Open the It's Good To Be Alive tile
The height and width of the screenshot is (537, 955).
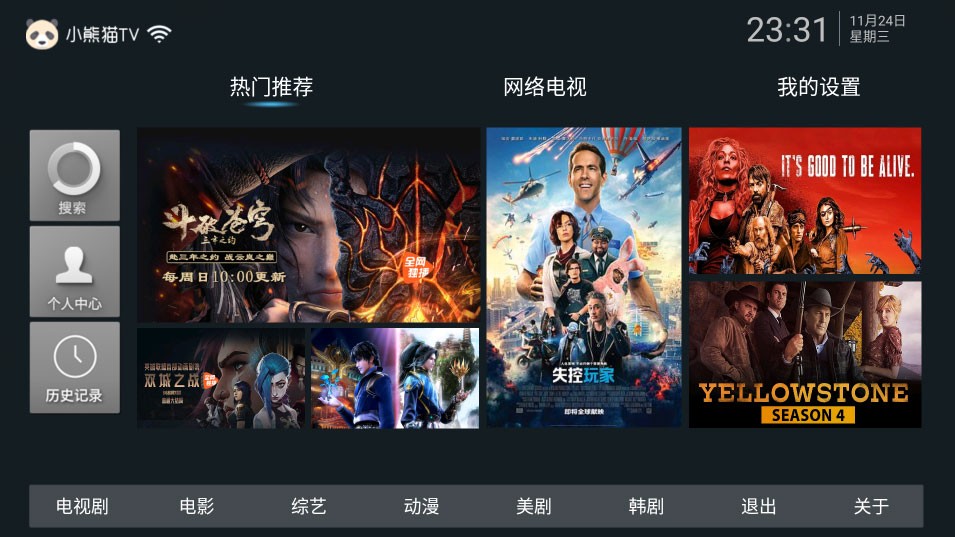[804, 200]
